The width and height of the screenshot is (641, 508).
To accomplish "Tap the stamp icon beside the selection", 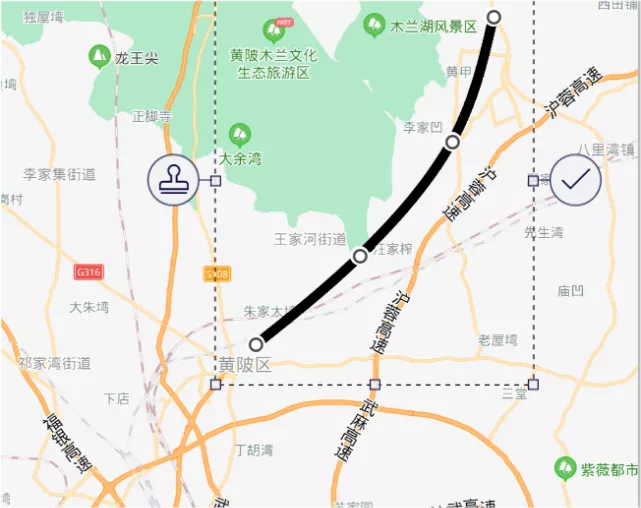I will tap(174, 181).
